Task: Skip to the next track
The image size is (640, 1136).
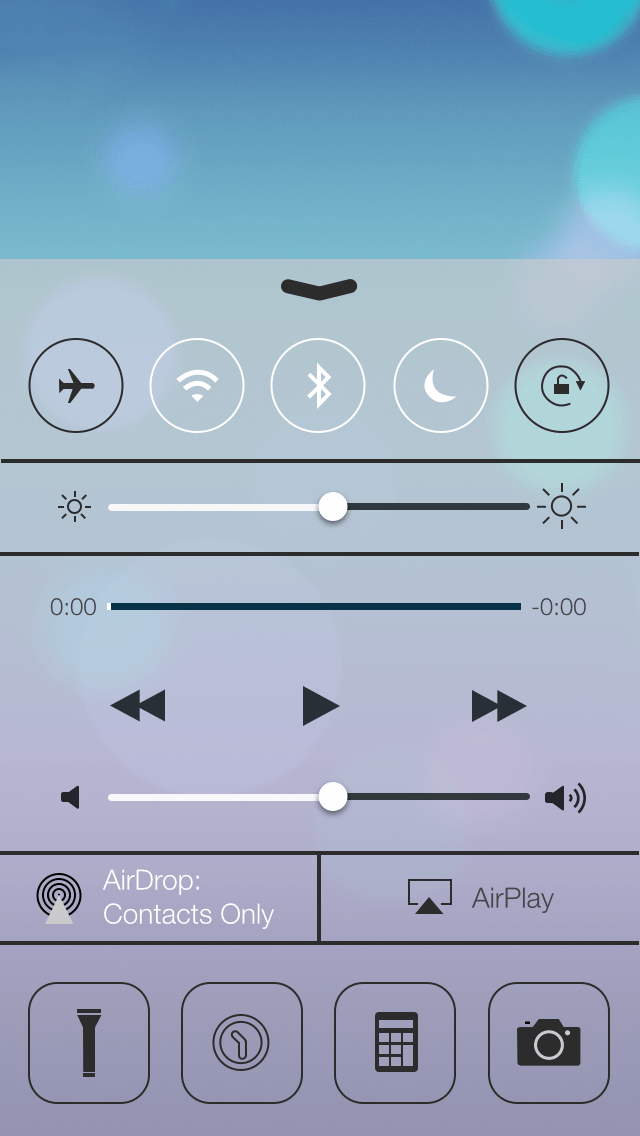Action: (499, 706)
